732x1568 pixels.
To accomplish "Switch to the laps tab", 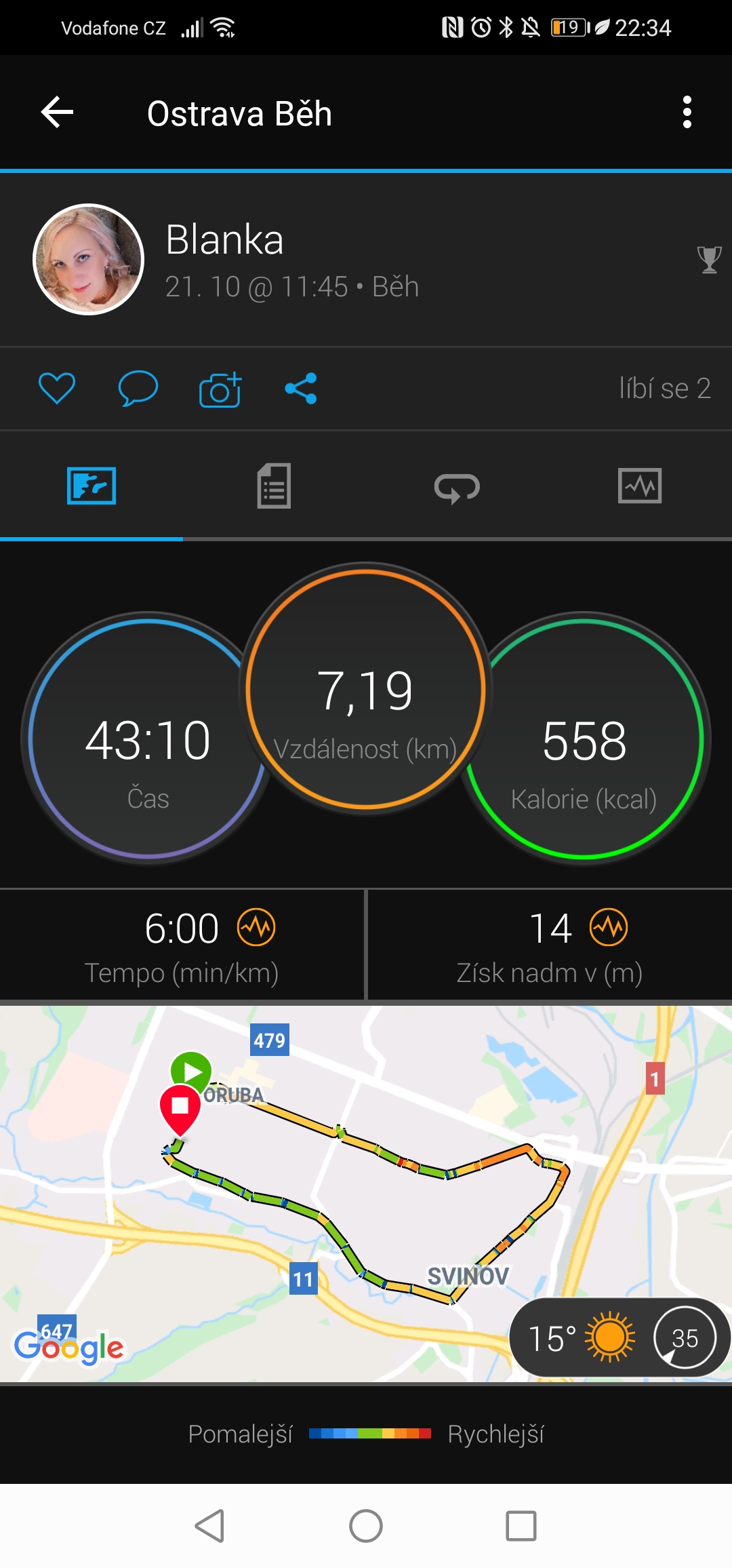I will pyautogui.click(x=457, y=487).
